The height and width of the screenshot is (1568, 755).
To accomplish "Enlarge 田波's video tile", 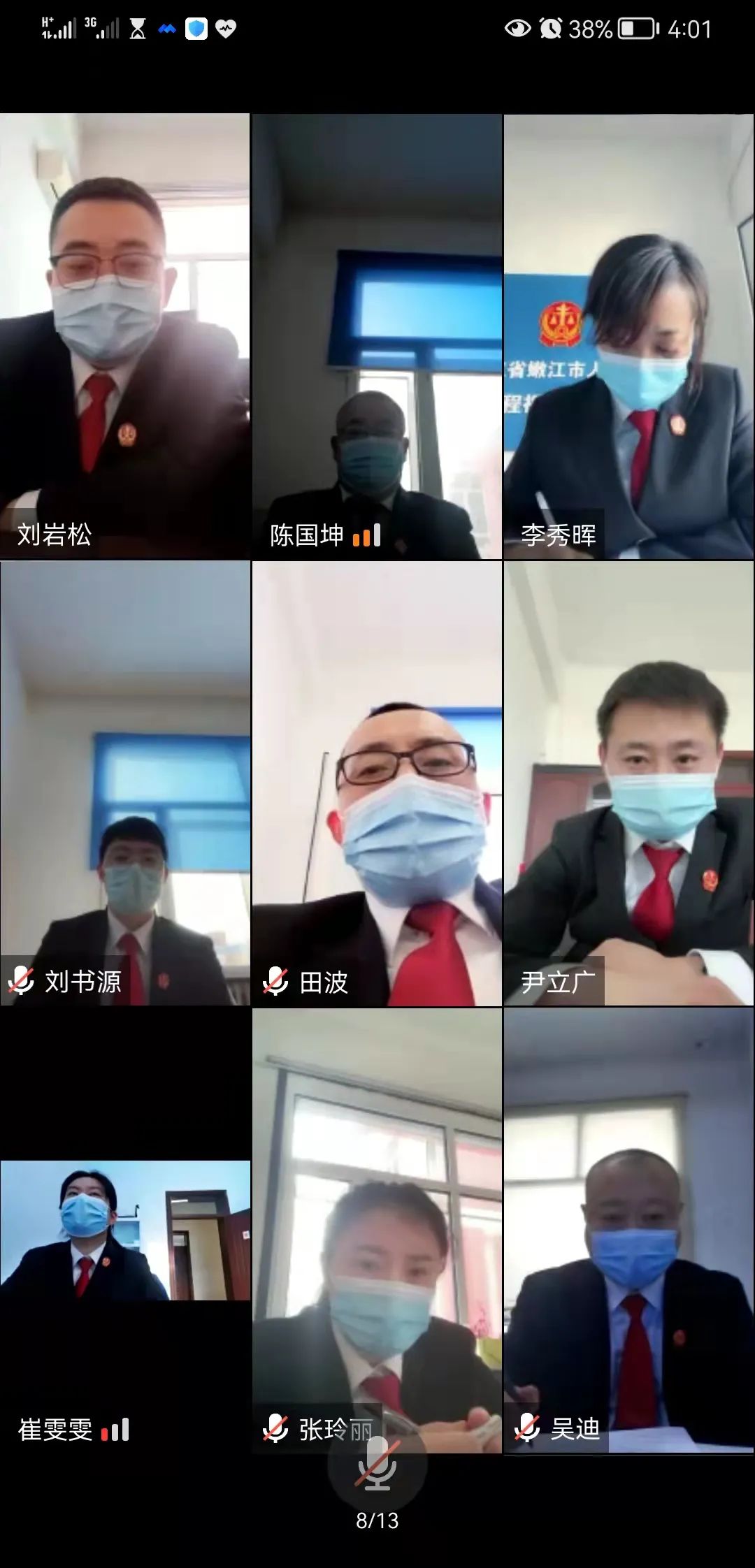I will tap(377, 783).
